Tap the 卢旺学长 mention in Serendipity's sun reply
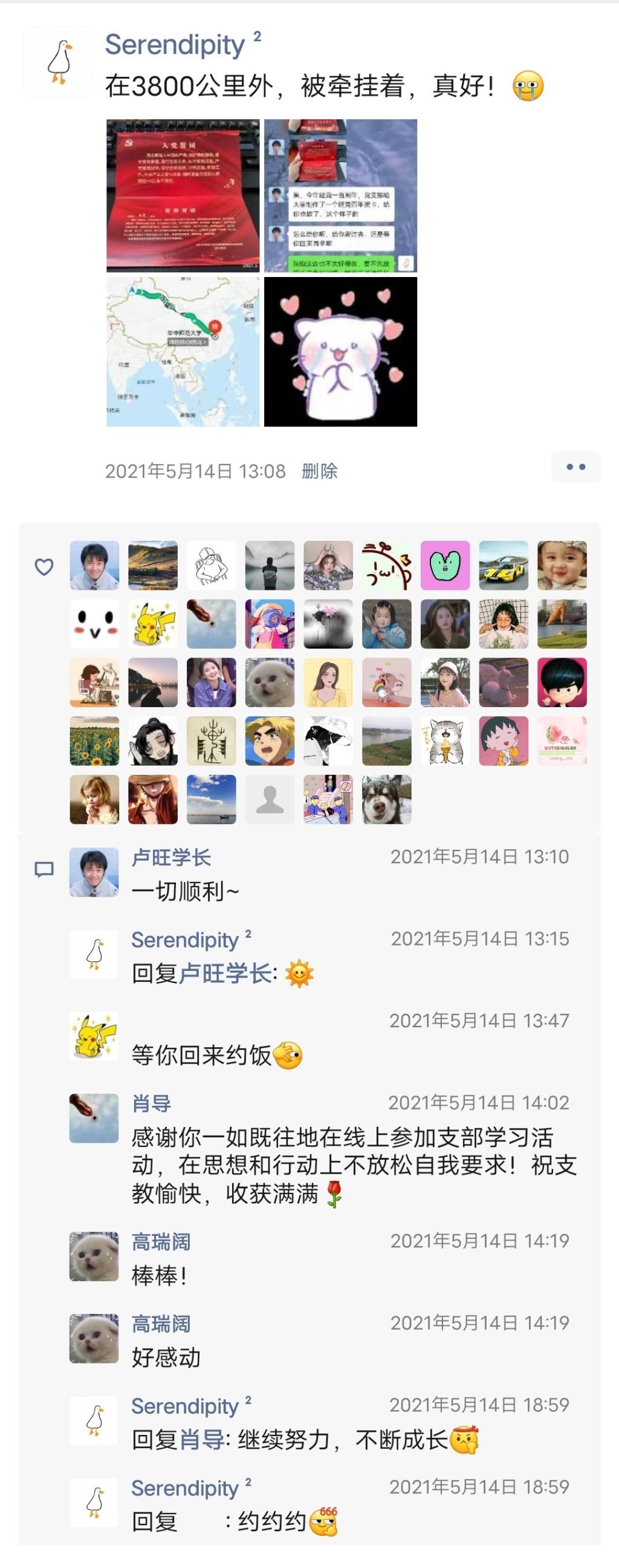This screenshot has height=1568, width=619. 225,974
